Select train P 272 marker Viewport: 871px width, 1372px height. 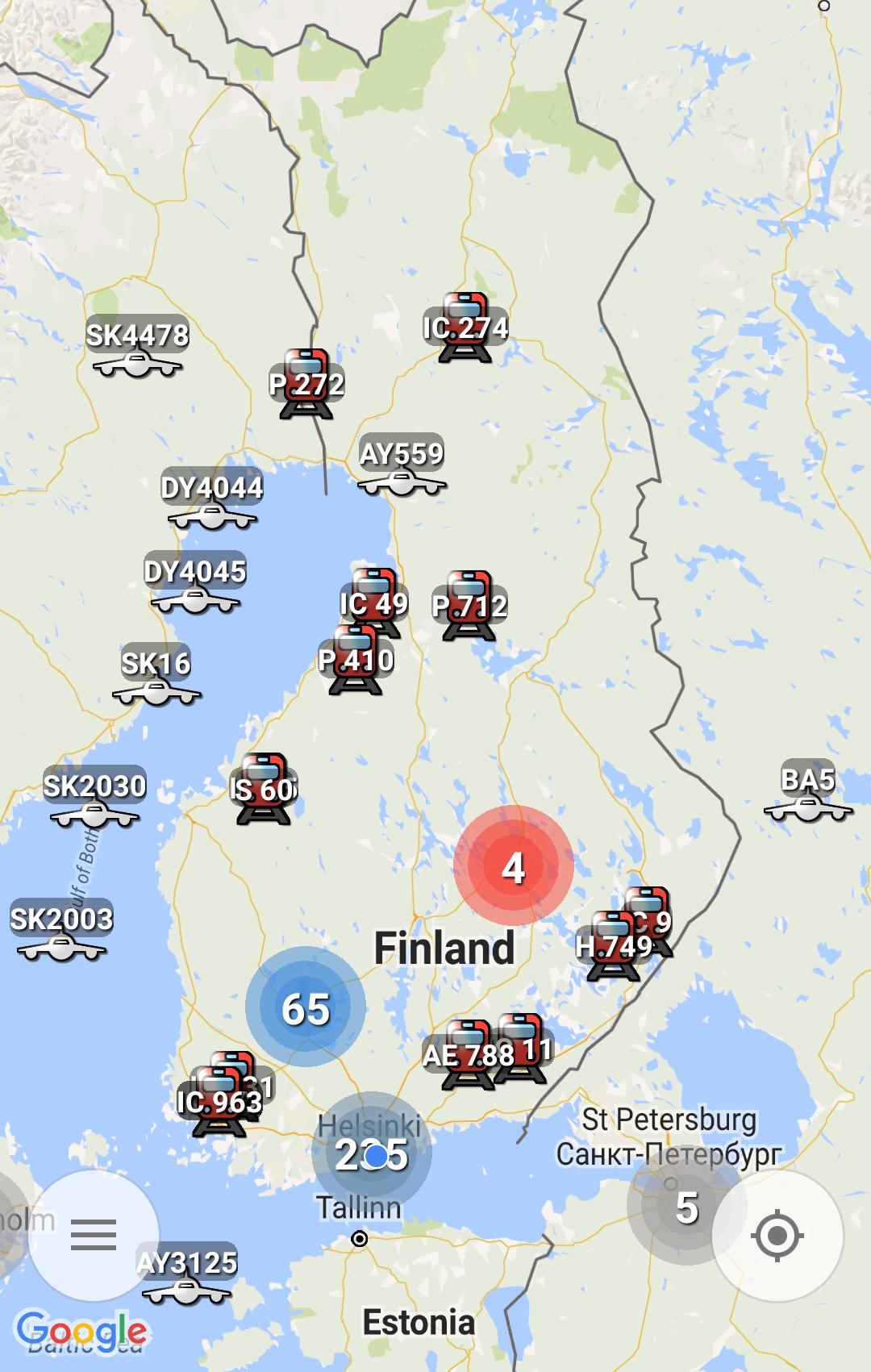(306, 385)
